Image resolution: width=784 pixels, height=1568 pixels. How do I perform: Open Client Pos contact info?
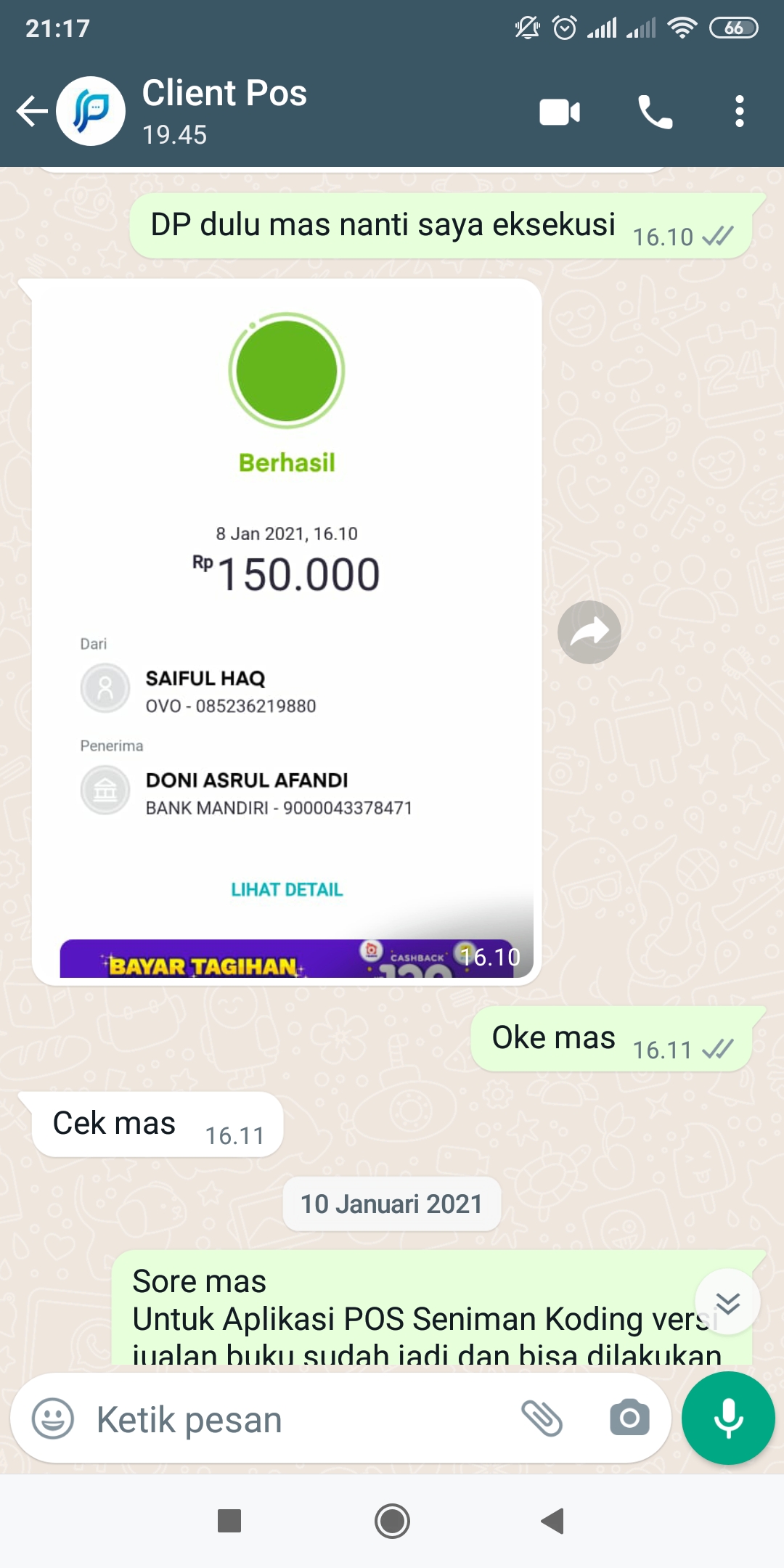[x=224, y=111]
